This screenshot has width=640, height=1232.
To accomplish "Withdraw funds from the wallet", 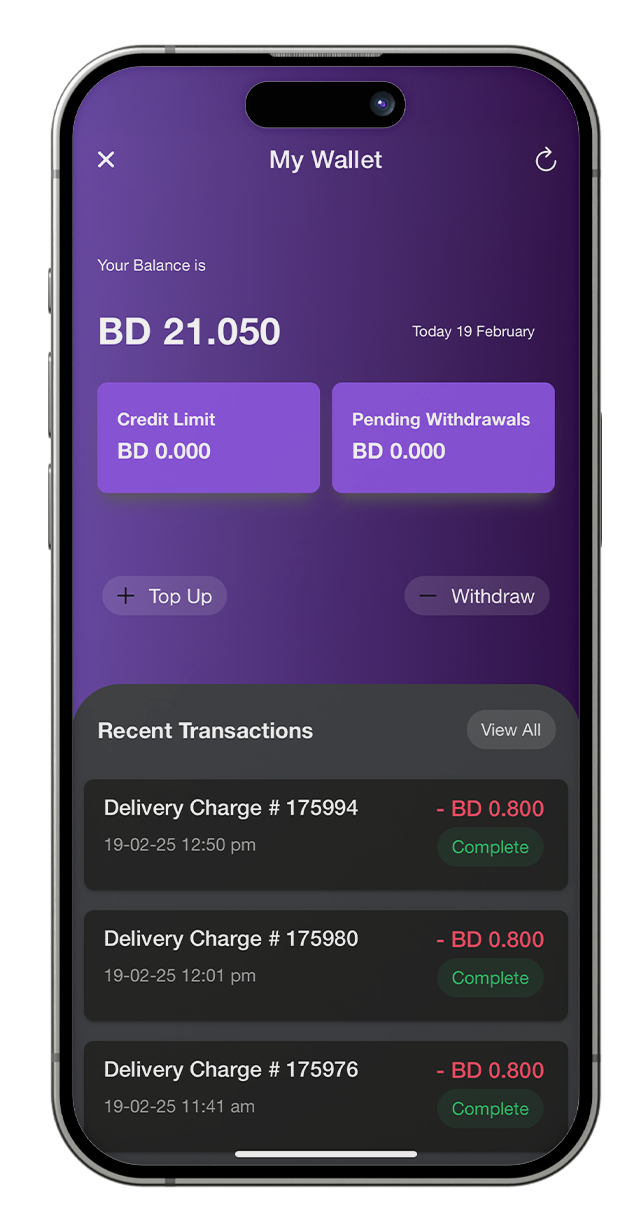I will point(477,596).
